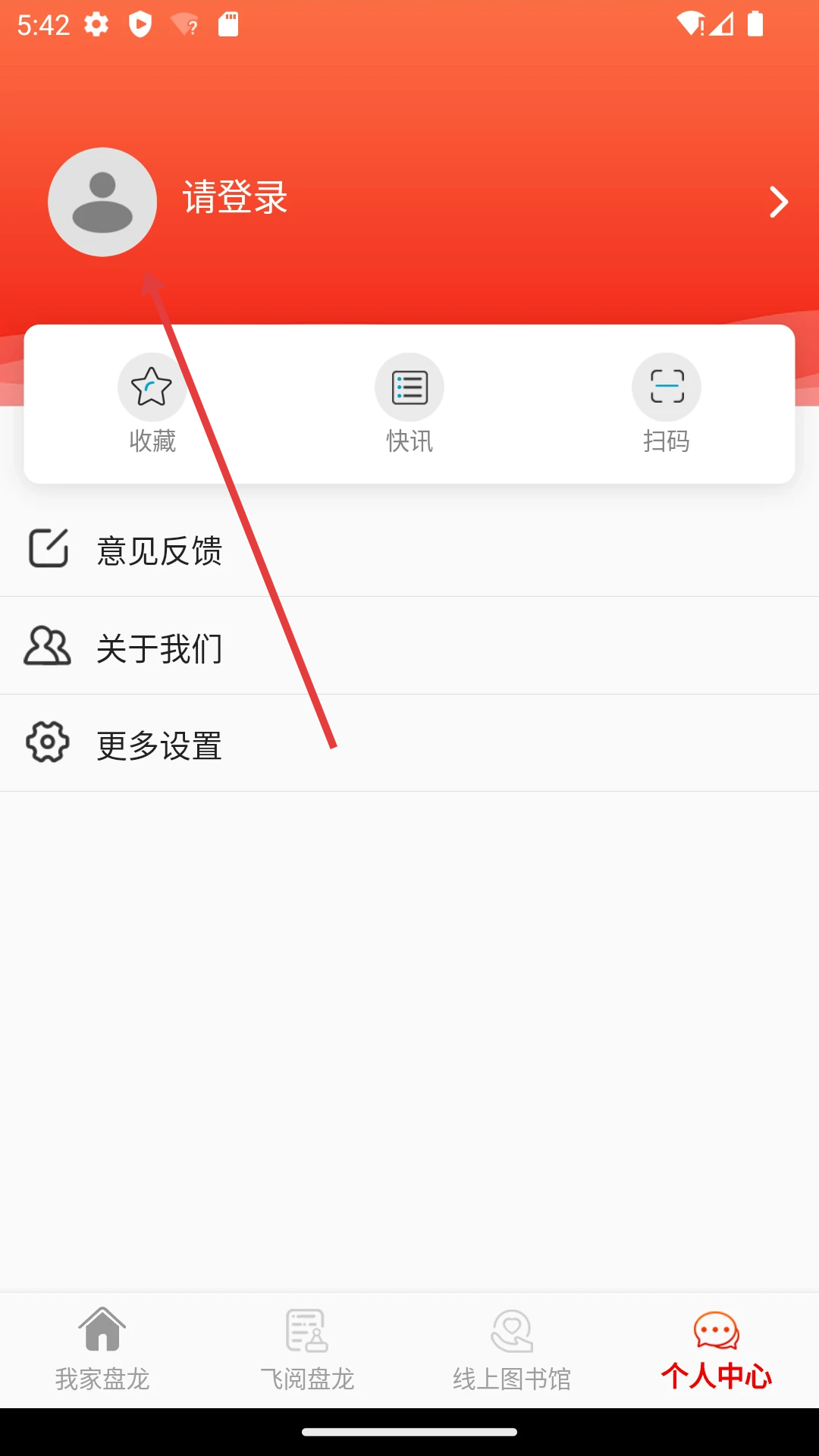The image size is (819, 1456).
Task: Switch to the 飞阅盘龙 tab
Action: coord(307,1350)
